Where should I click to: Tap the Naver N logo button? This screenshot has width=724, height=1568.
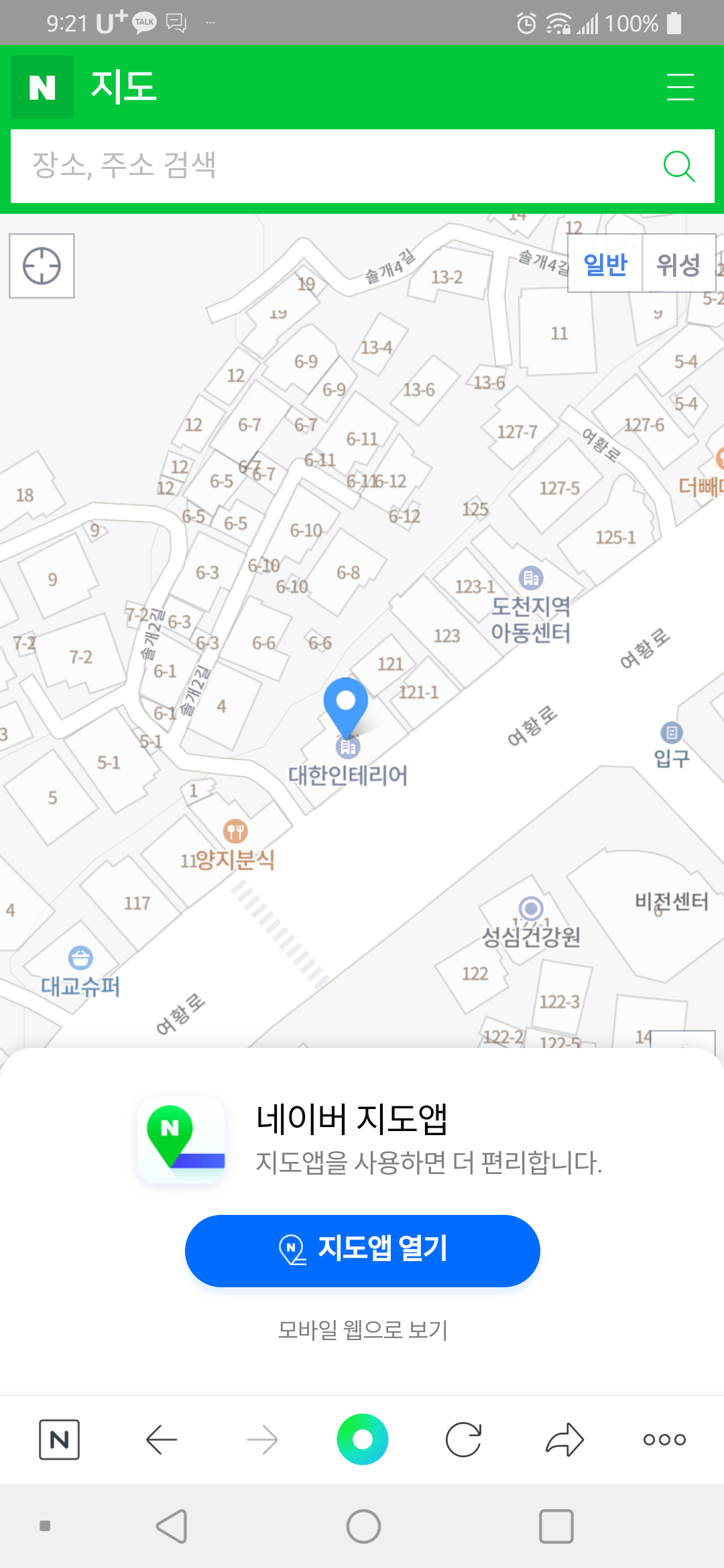(42, 87)
